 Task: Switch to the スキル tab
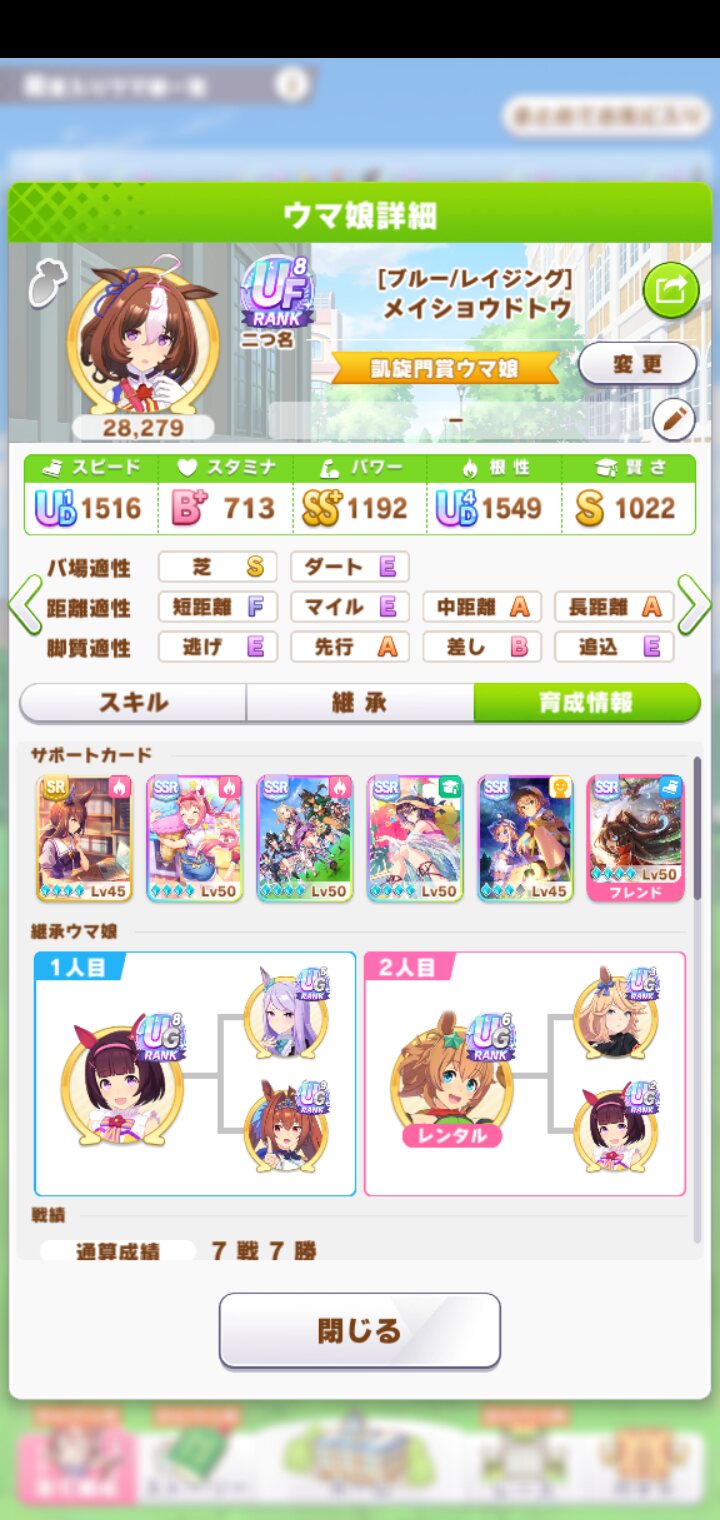pos(133,702)
